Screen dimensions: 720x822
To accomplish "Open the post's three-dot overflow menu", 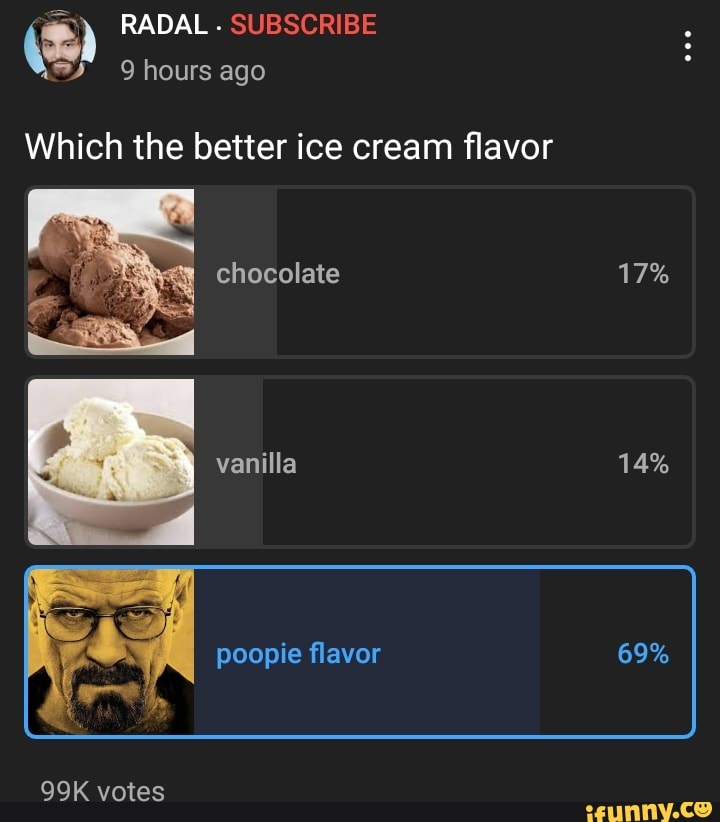I will point(687,47).
